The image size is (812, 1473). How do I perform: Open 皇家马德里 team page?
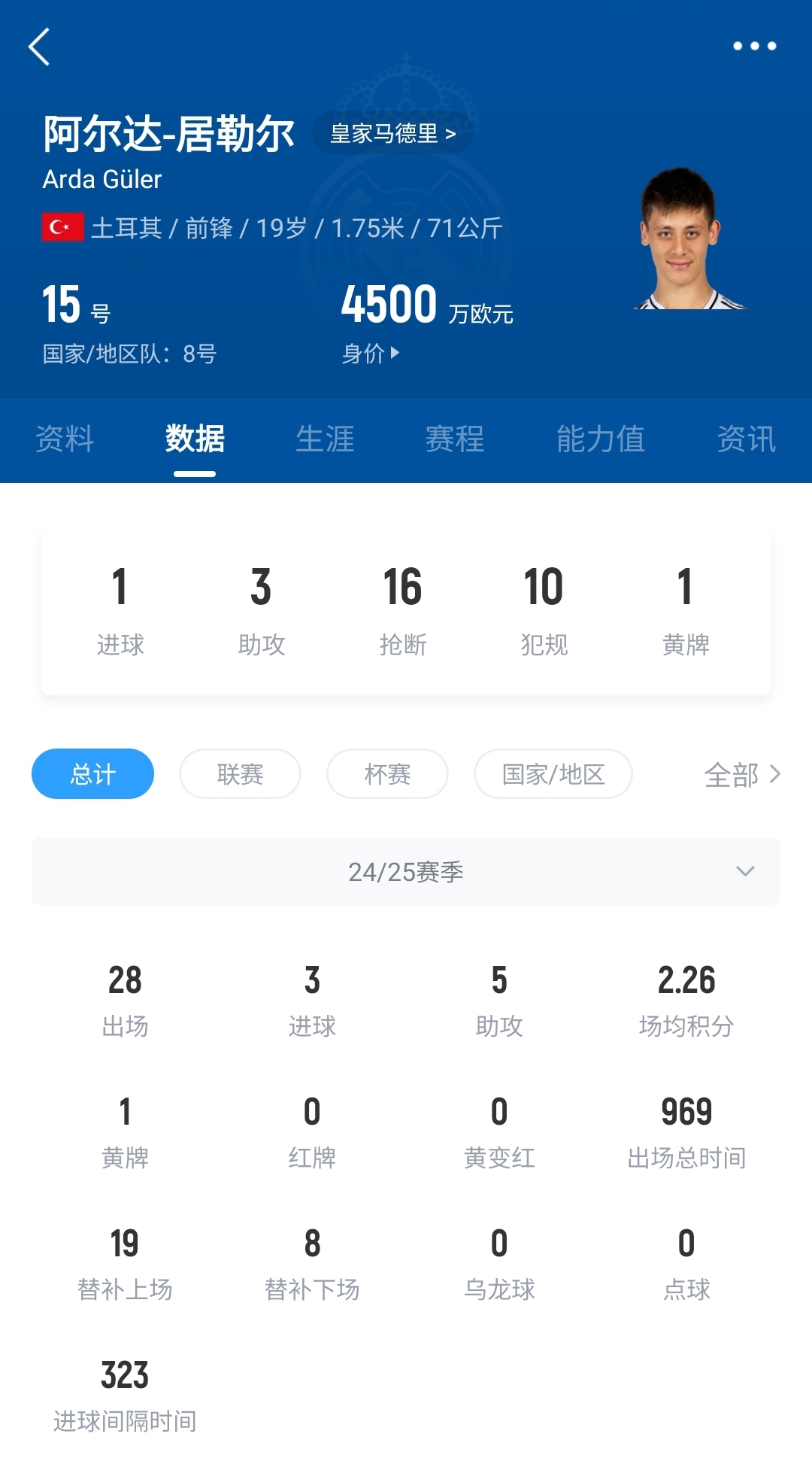point(392,134)
